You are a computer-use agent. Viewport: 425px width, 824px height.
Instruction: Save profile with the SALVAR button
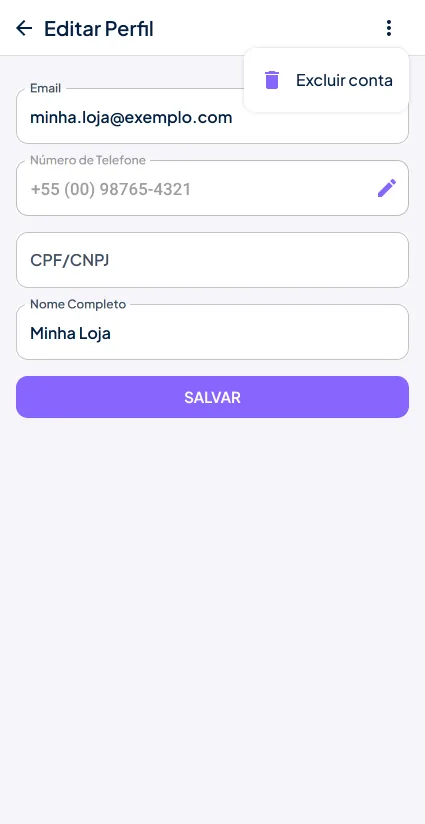point(212,397)
